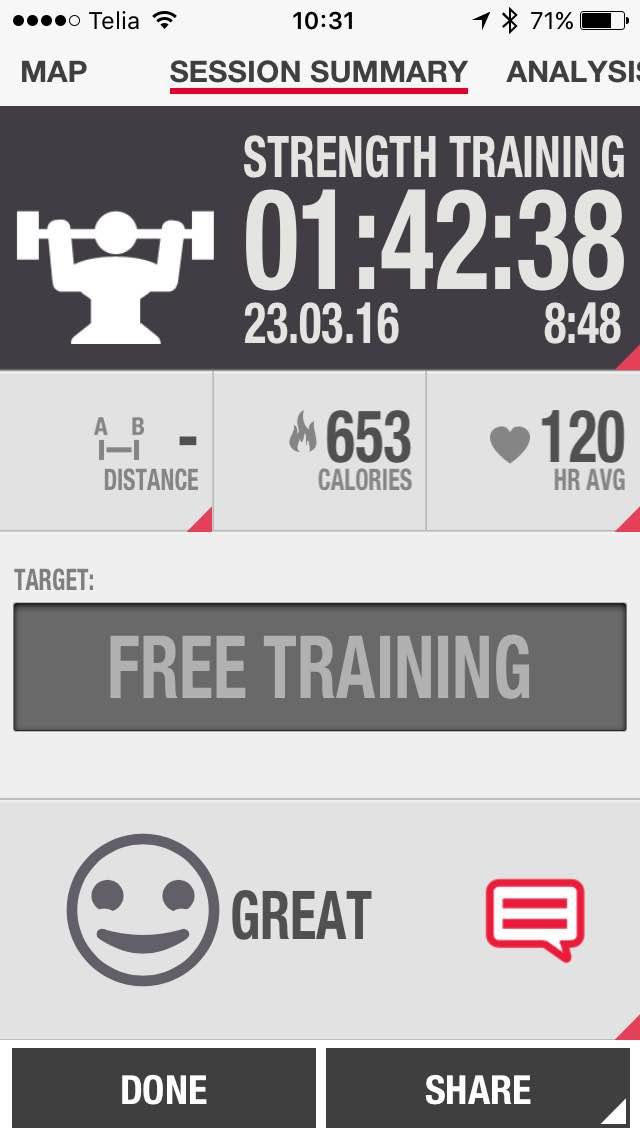Tap Done to close the summary
Image resolution: width=640 pixels, height=1136 pixels.
click(164, 1090)
